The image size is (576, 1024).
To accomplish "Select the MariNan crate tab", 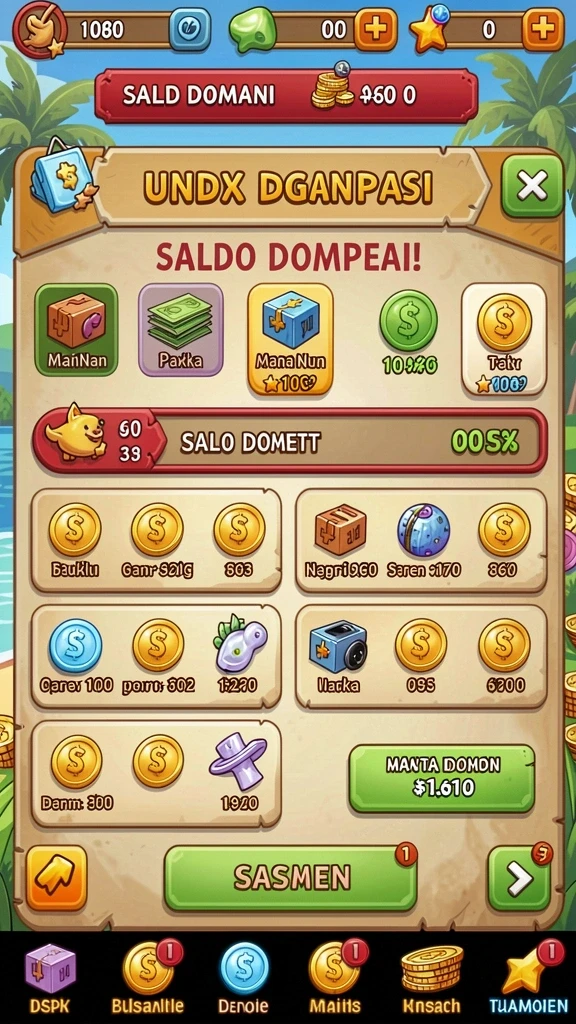I will 76,330.
